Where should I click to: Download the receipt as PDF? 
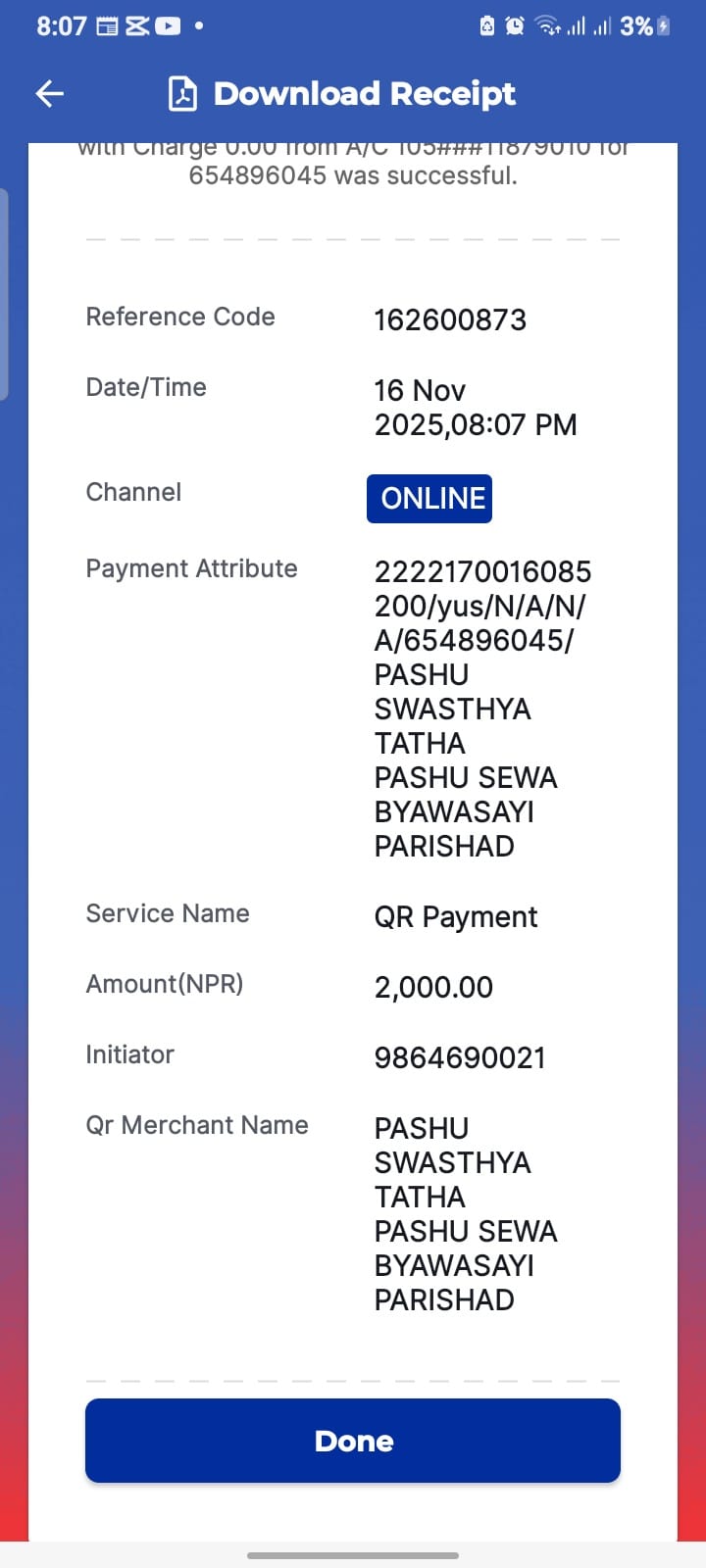341,94
